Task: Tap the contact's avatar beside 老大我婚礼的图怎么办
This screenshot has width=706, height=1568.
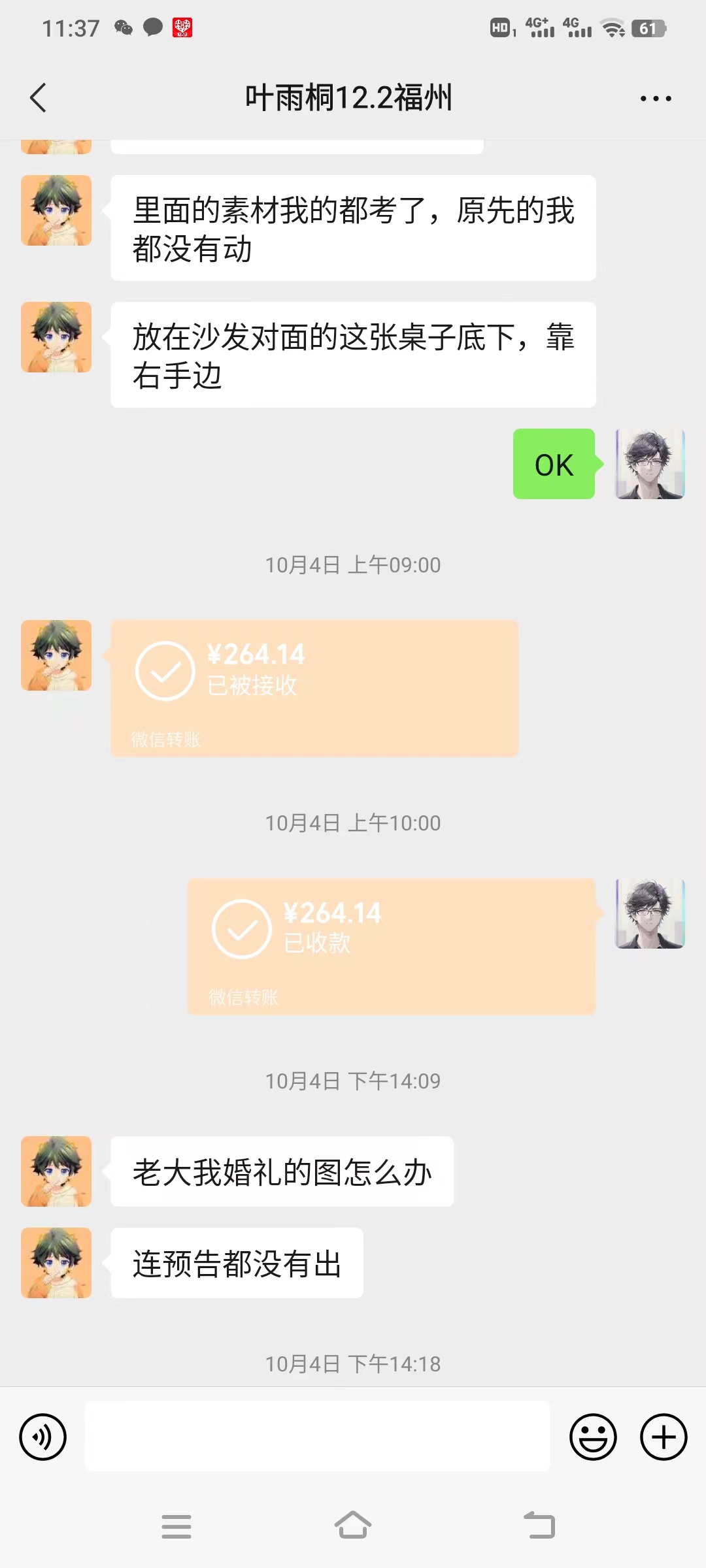Action: (x=56, y=1171)
